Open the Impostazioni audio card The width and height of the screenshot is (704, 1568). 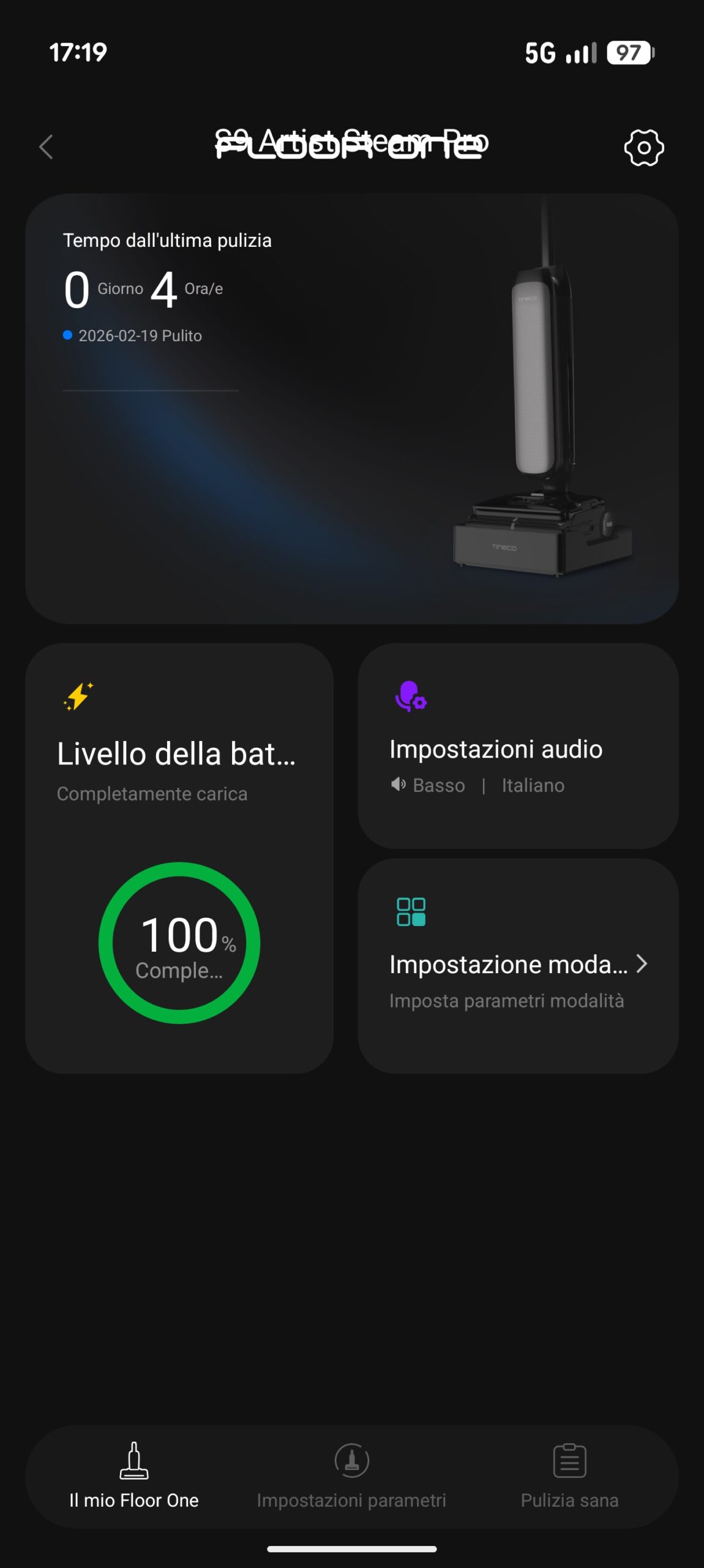coord(518,745)
